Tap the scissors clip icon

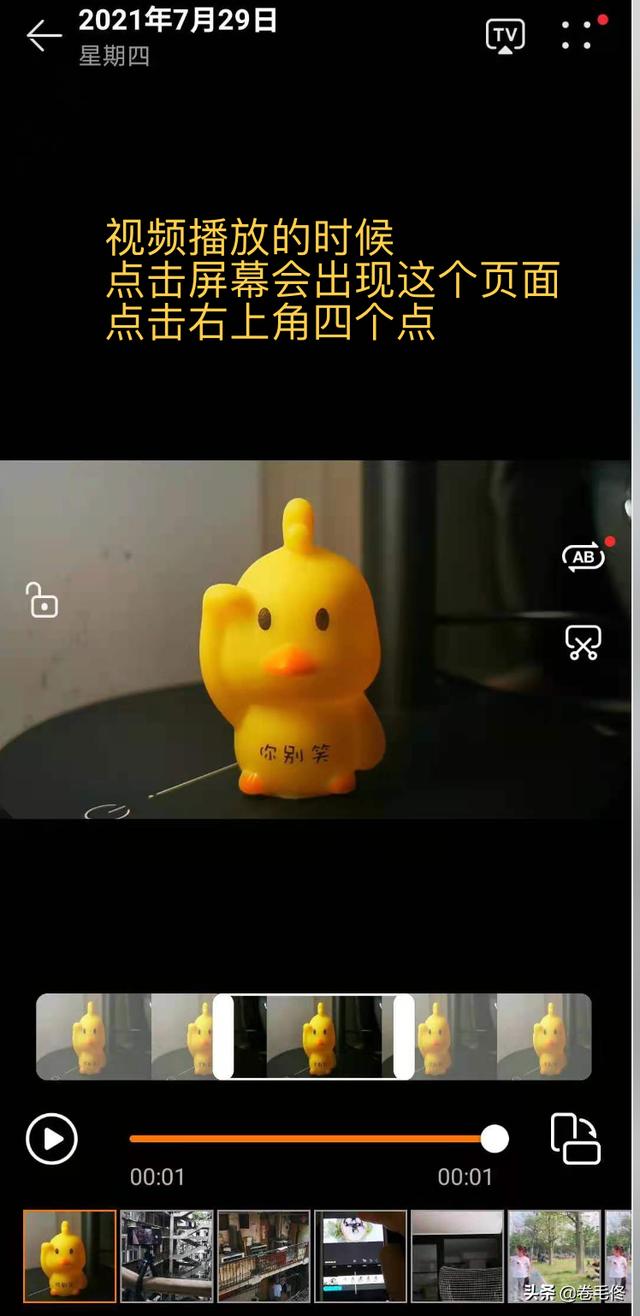[583, 643]
